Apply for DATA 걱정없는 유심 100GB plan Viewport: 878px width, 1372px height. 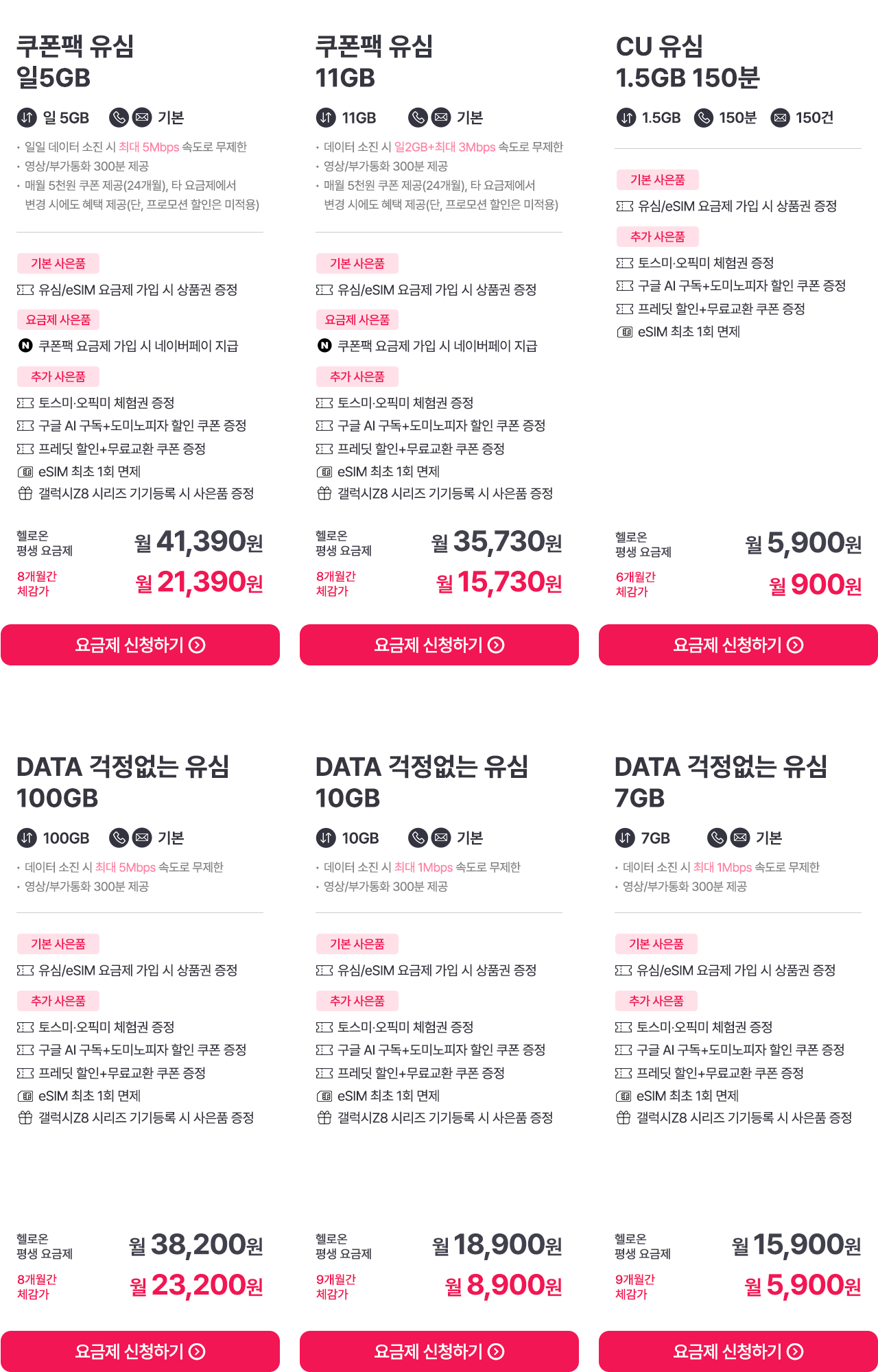coord(140,1351)
